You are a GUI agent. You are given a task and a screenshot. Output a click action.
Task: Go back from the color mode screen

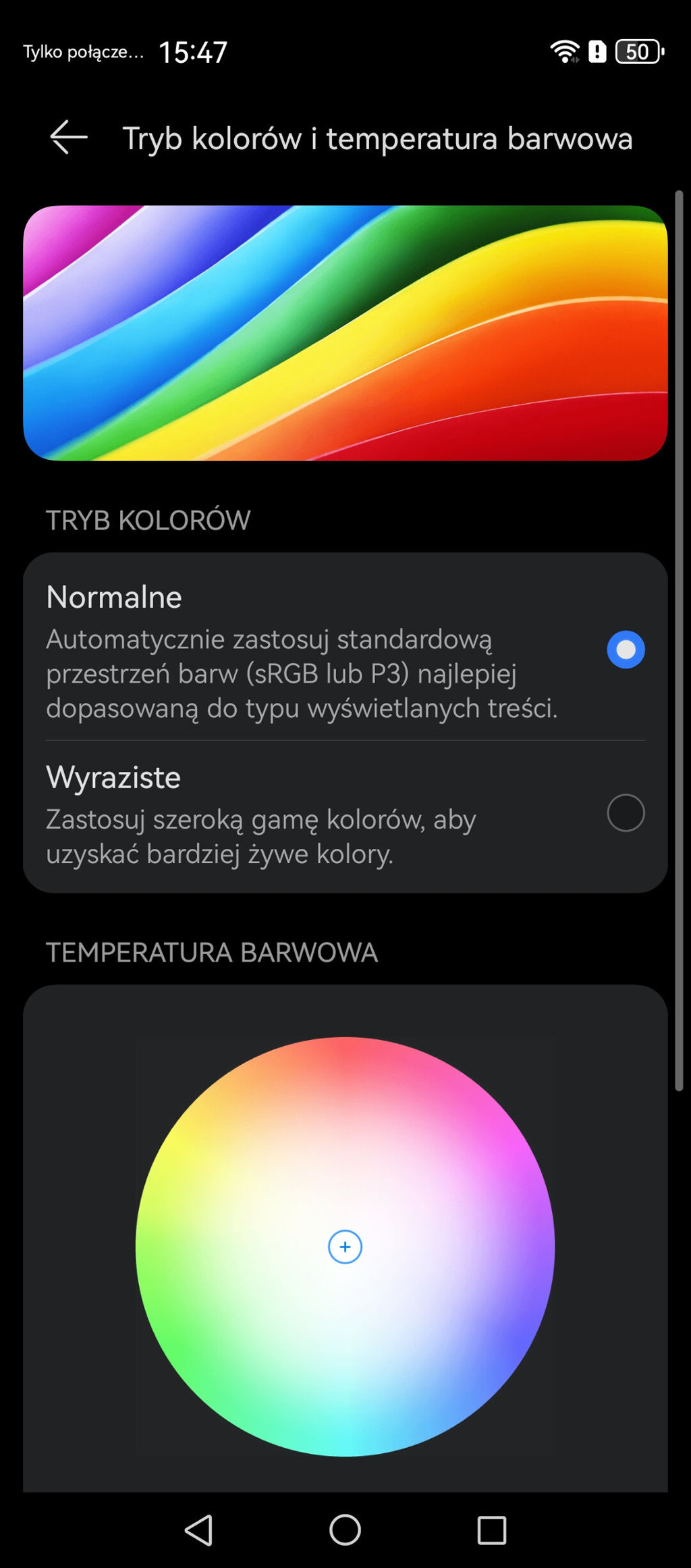click(69, 137)
